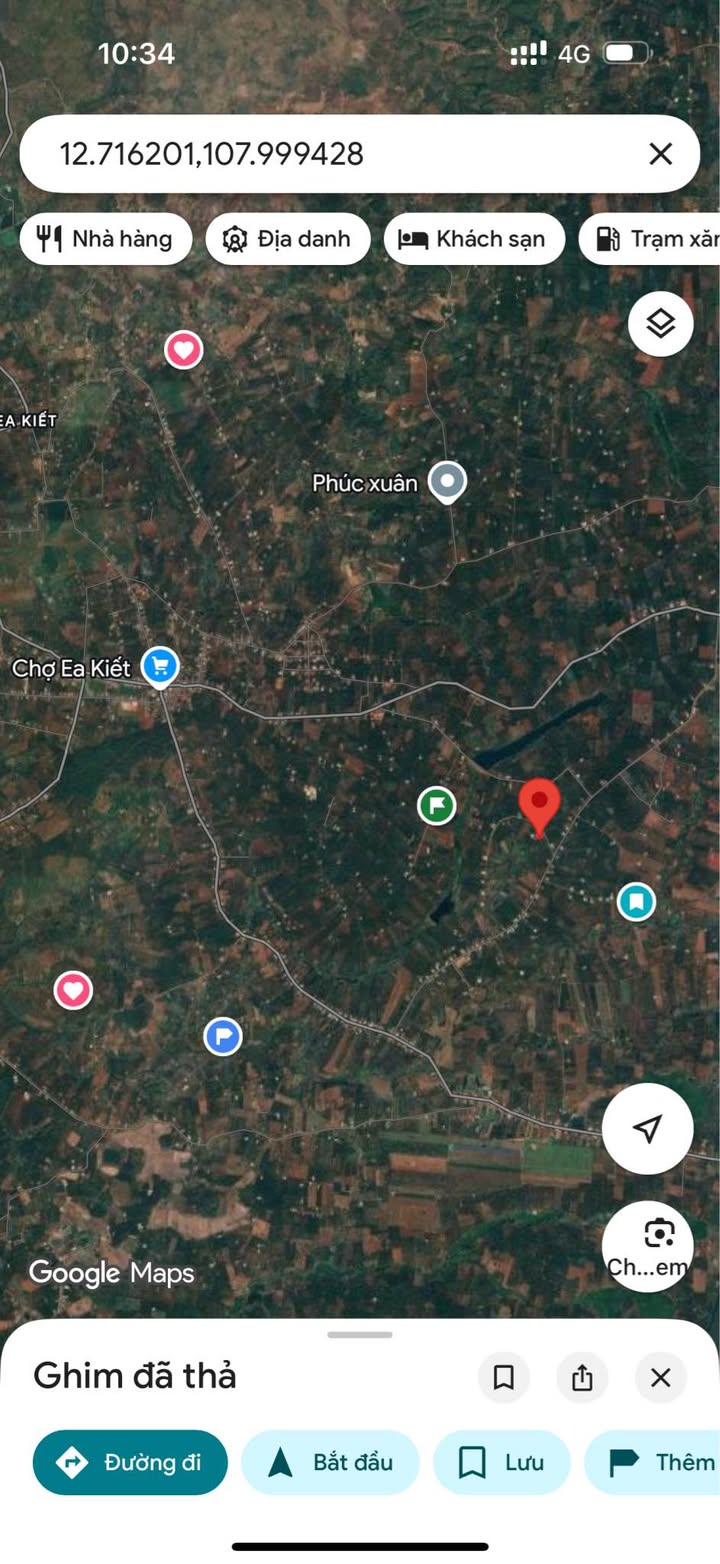Start navigation with Bắt đầu
This screenshot has height=1564, width=720.
[x=330, y=1462]
